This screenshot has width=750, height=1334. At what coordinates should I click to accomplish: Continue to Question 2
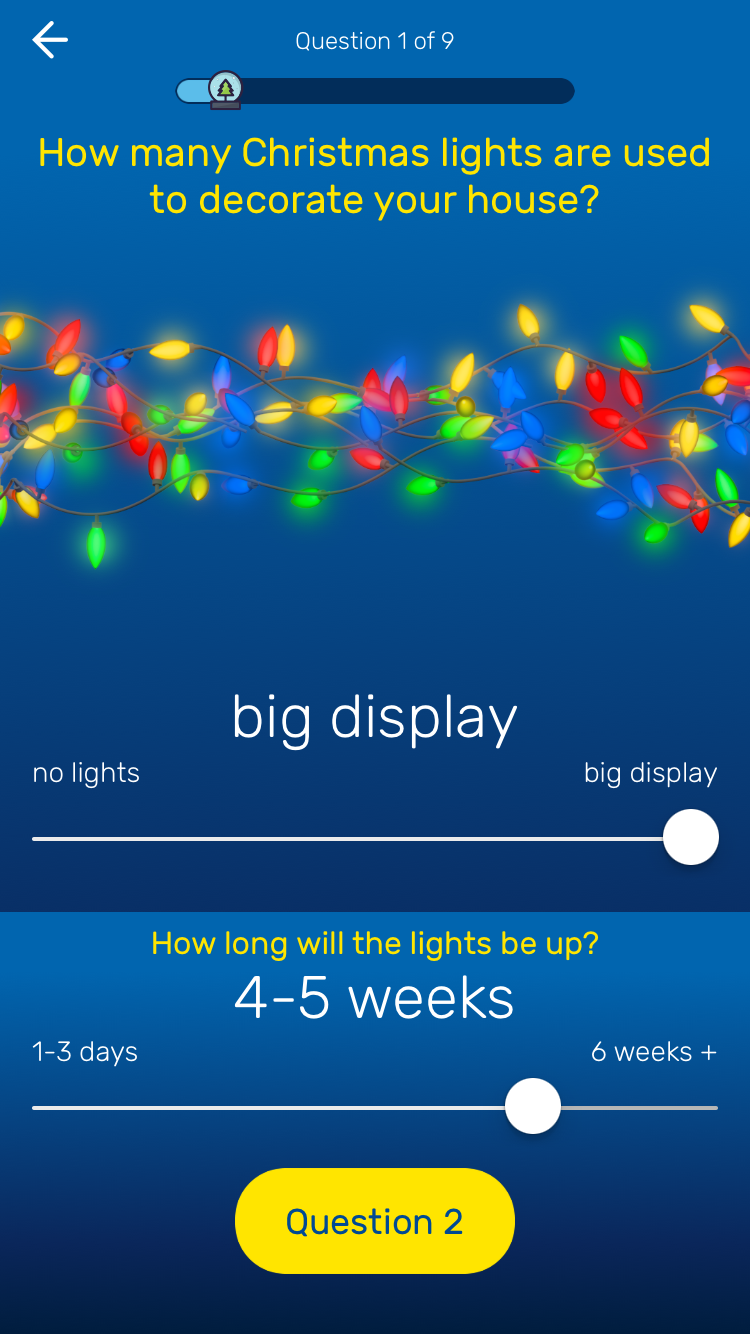[x=374, y=1221]
